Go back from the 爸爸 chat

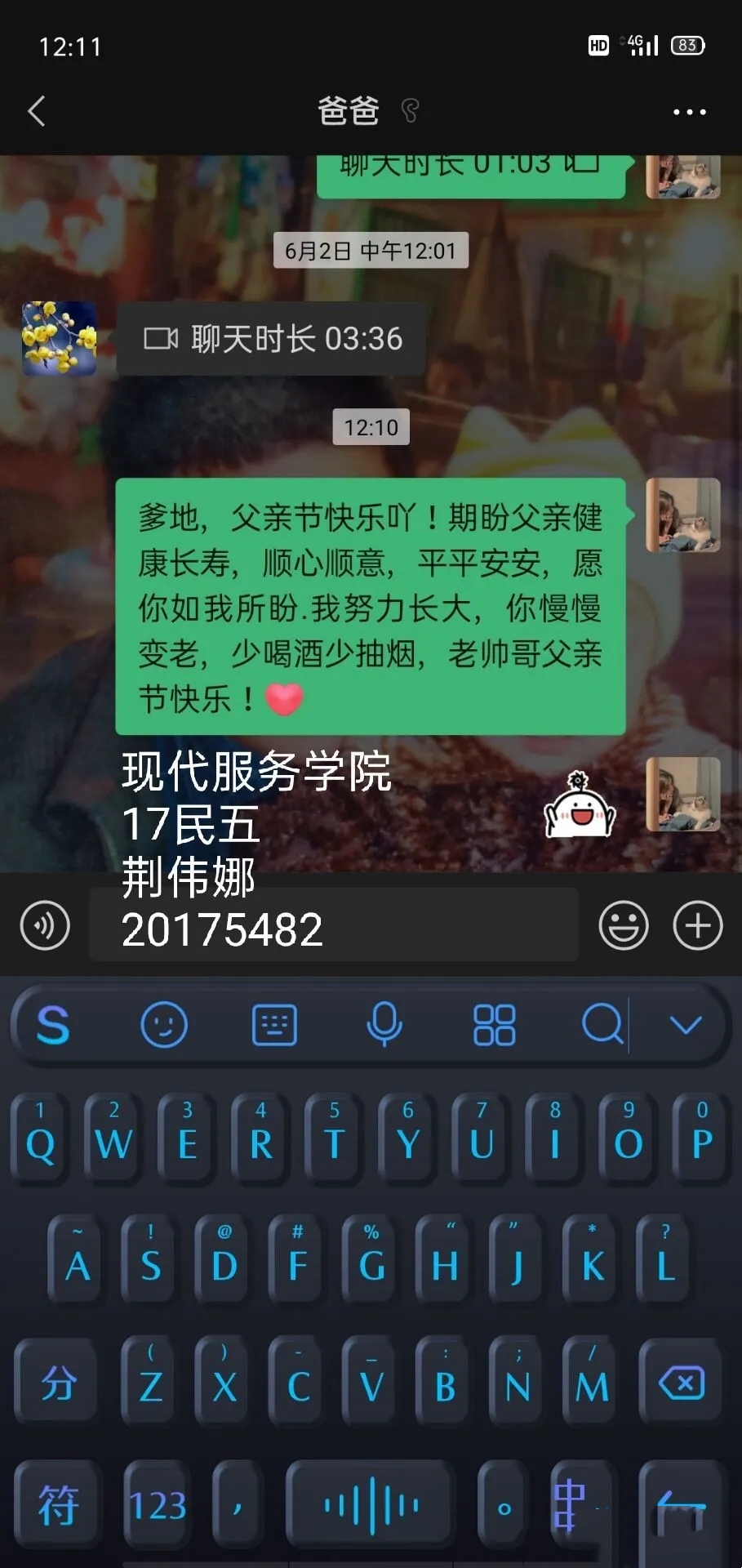click(x=37, y=111)
